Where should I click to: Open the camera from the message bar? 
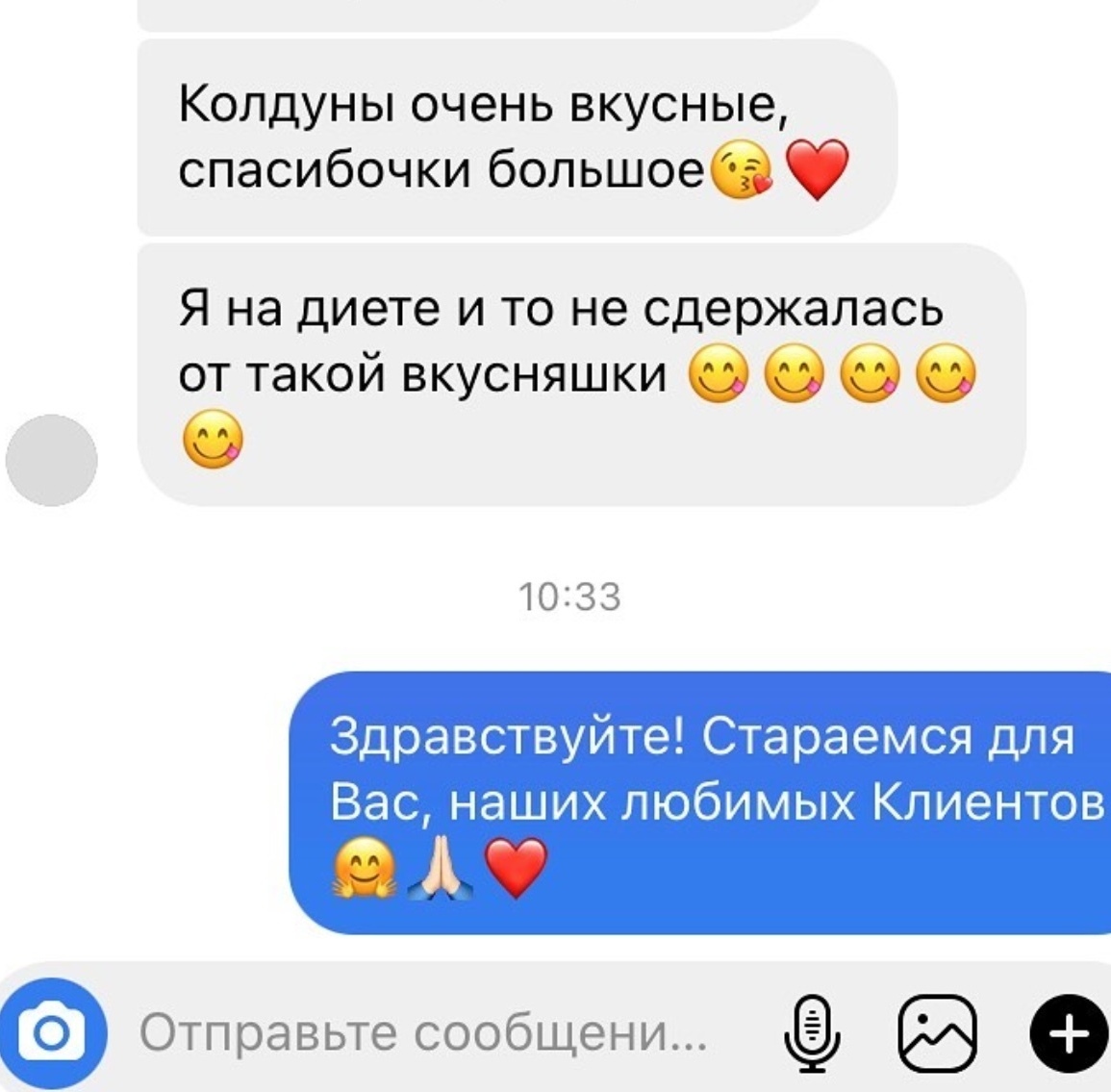tap(53, 1032)
